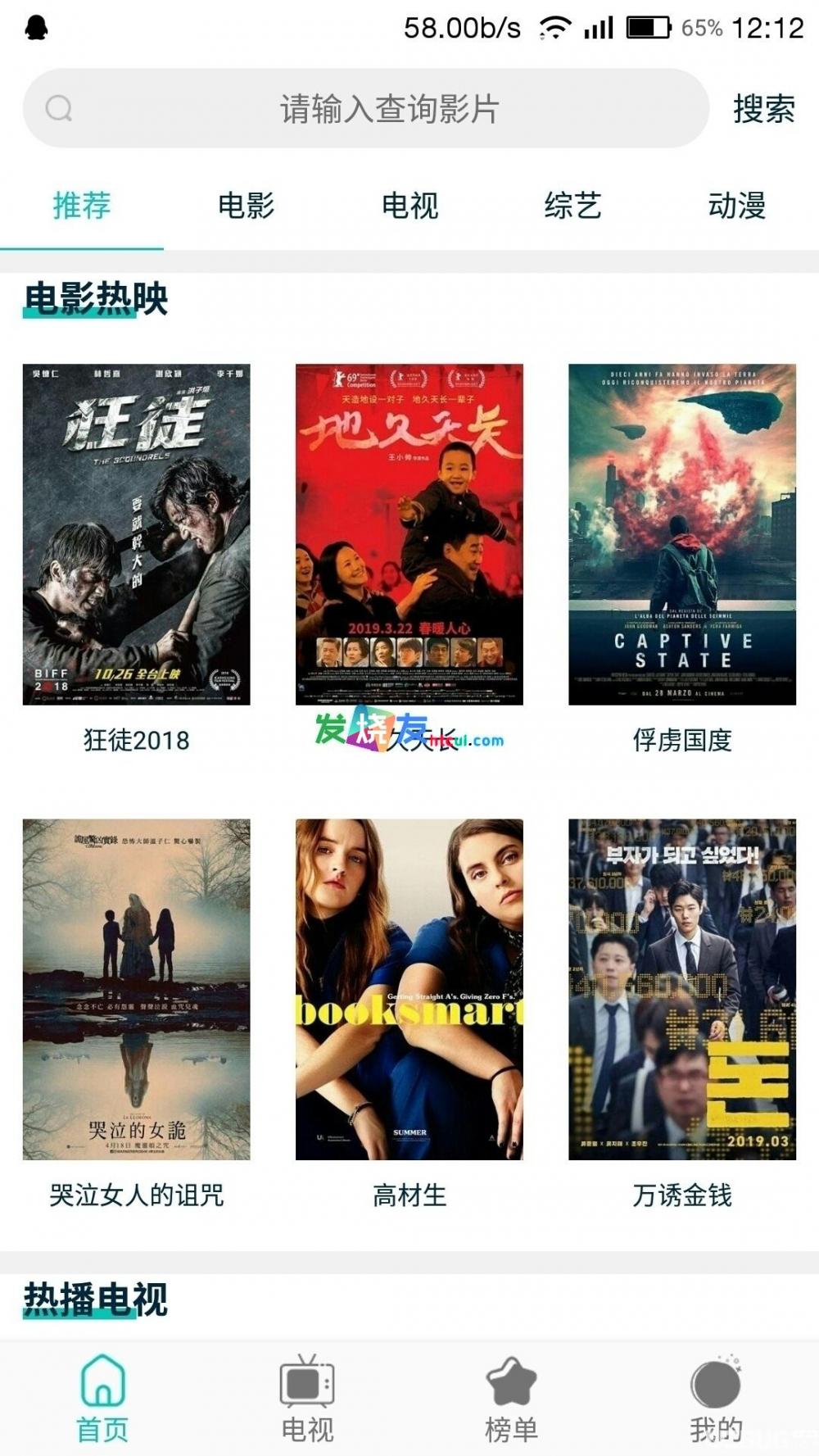
Task: Switch to the 电视 top tab
Action: coord(409,206)
